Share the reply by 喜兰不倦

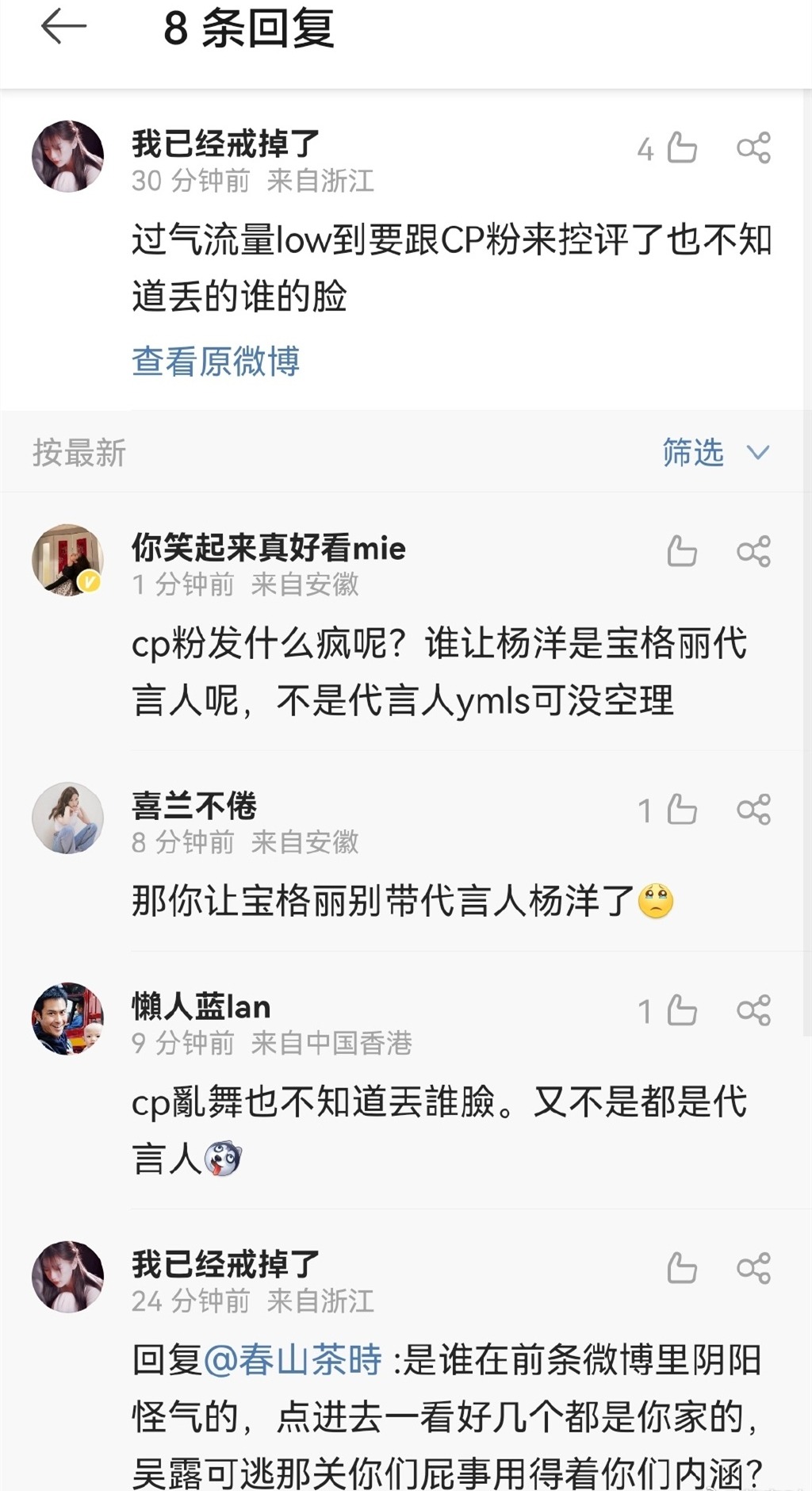click(753, 810)
